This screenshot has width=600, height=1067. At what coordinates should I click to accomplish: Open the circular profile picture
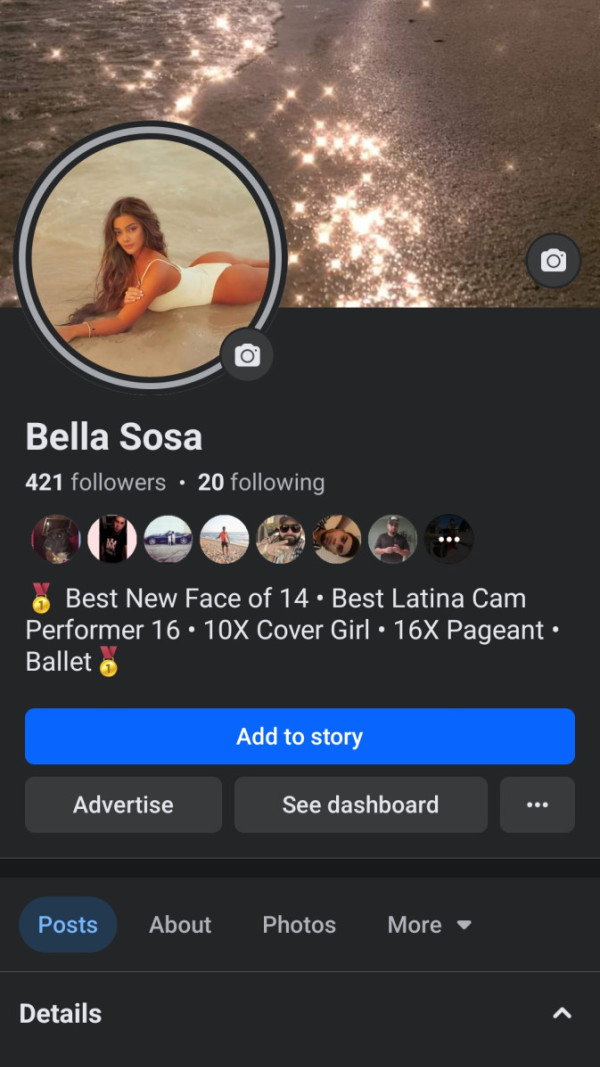[150, 258]
